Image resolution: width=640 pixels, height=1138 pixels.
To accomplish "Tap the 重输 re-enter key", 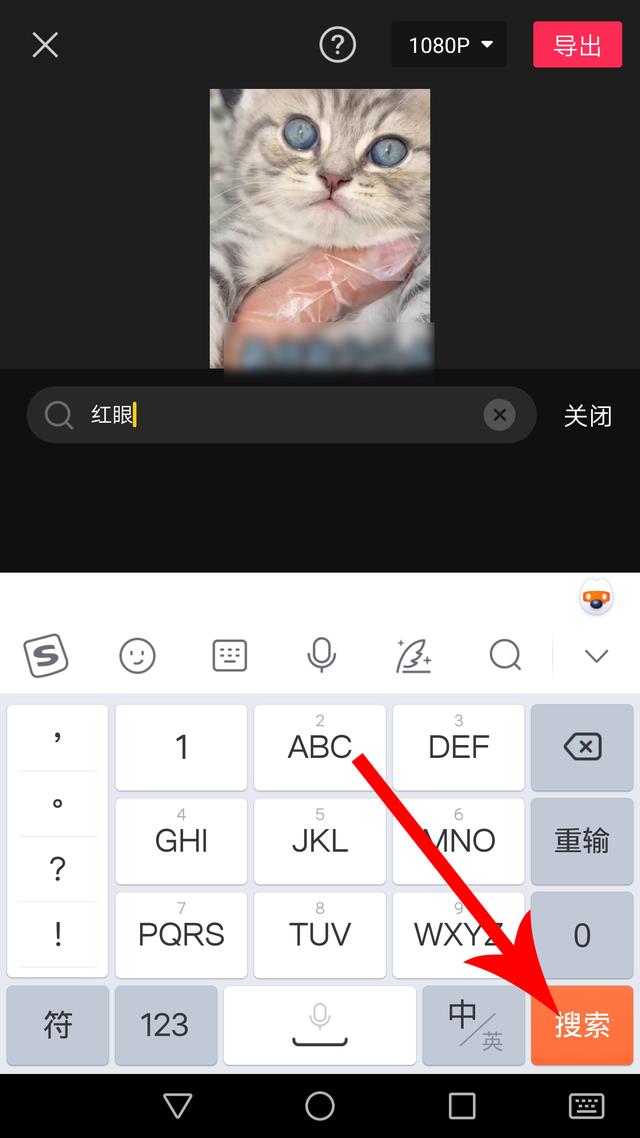I will coord(582,840).
